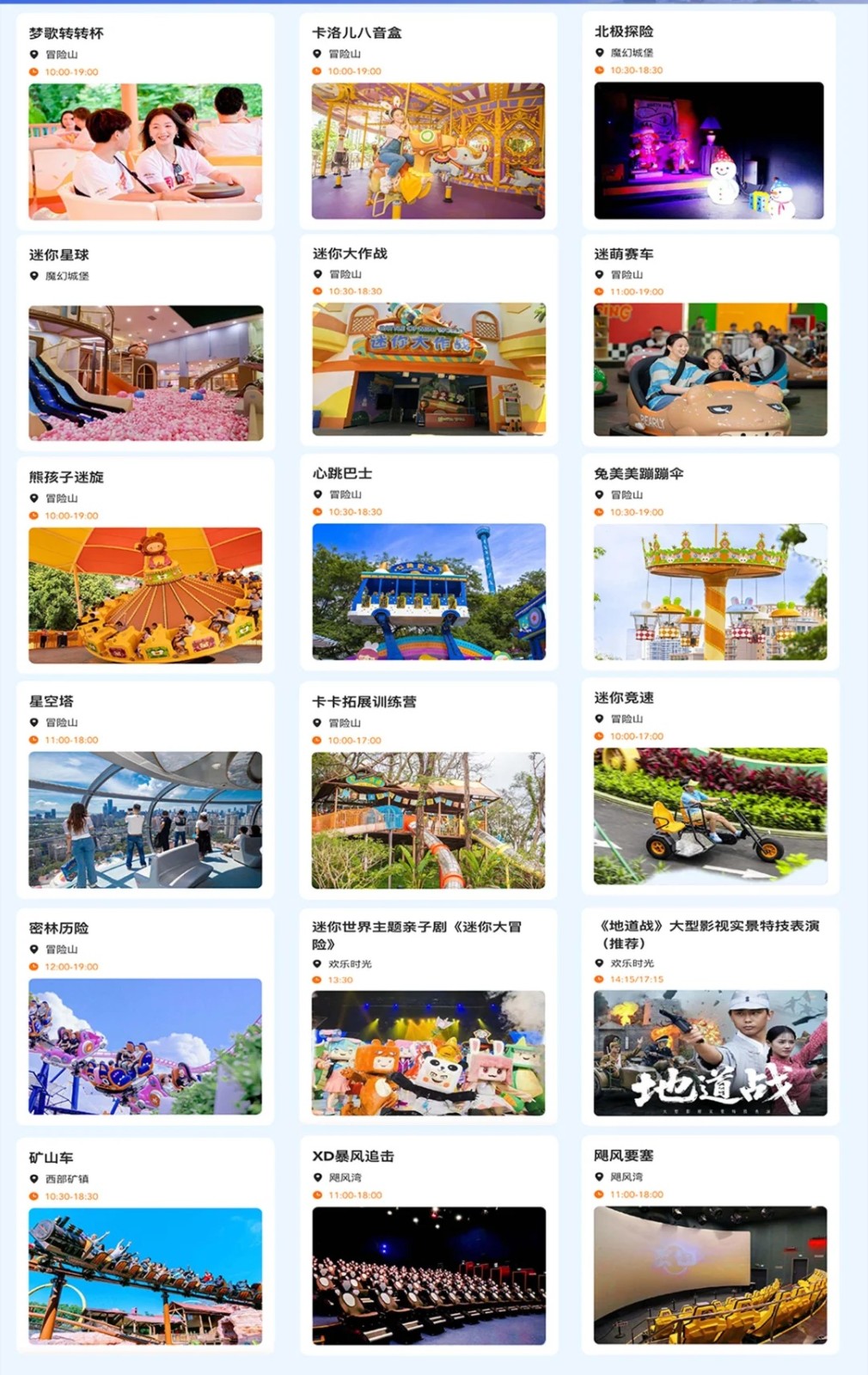View details for 卡洛儿八音盒
This screenshot has width=868, height=1375.
(x=428, y=150)
